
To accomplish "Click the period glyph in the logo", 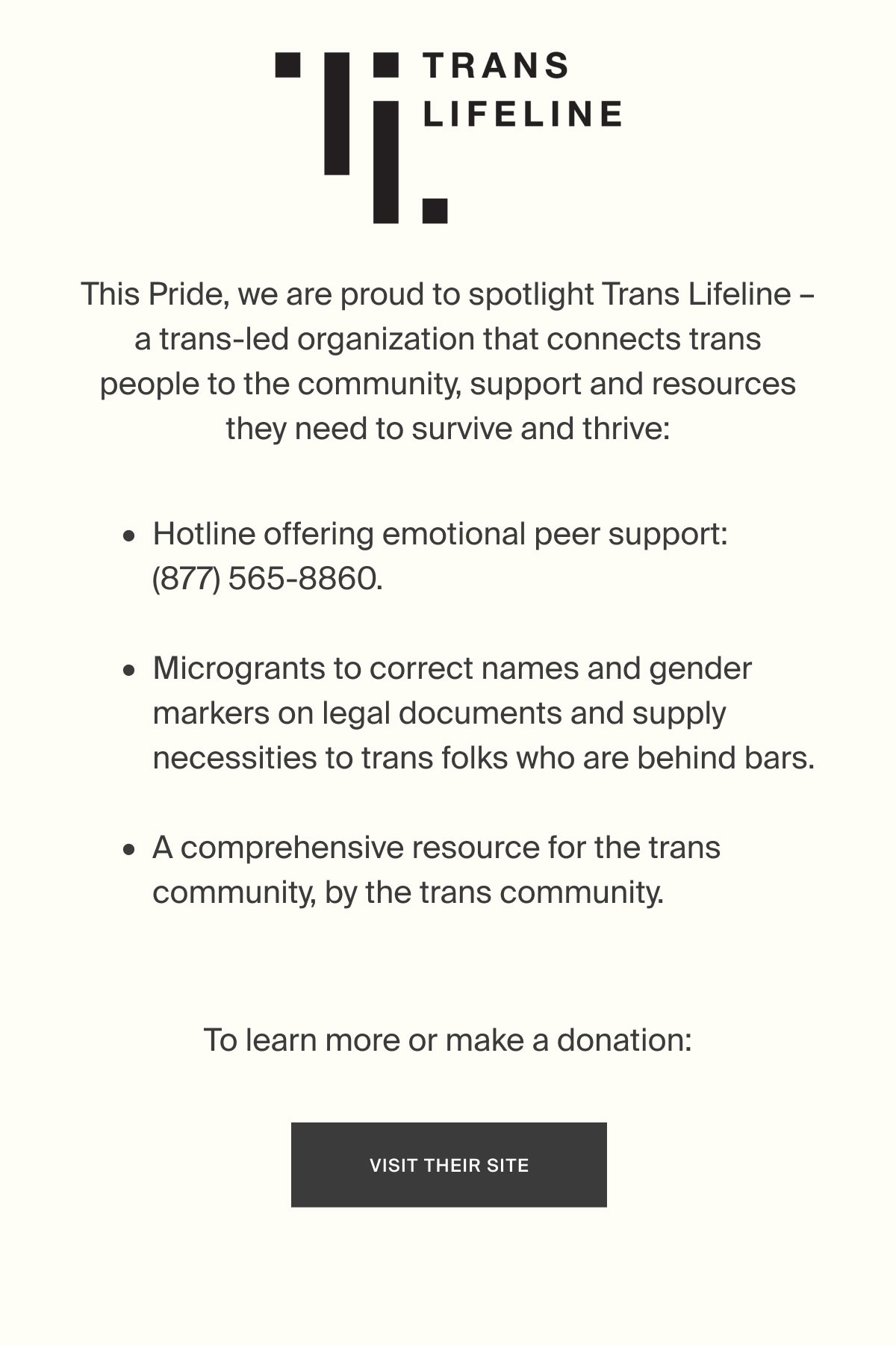I will [x=435, y=211].
